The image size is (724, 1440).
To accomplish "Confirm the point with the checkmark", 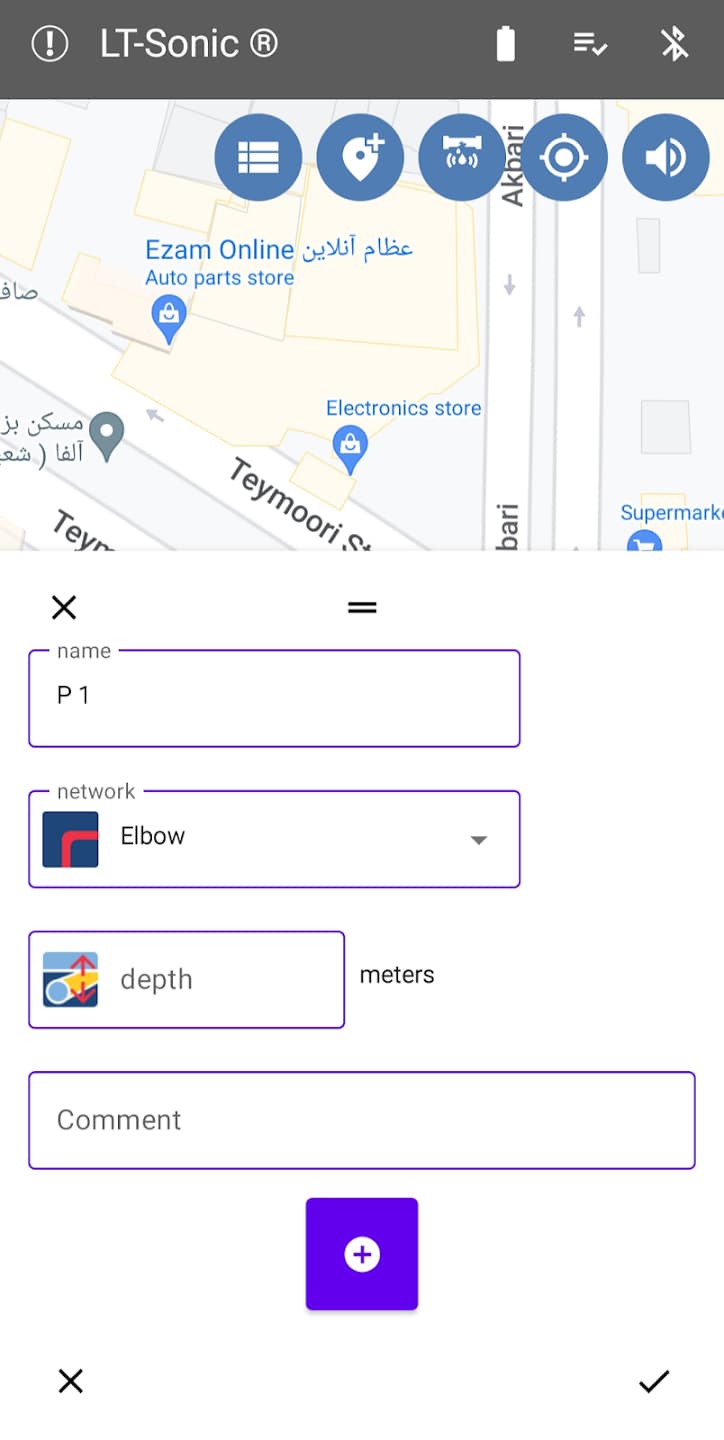I will pos(654,1382).
